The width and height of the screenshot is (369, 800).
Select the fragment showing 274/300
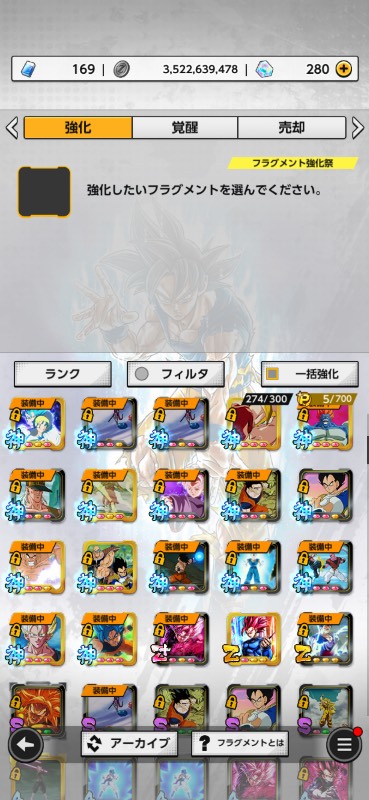point(253,421)
